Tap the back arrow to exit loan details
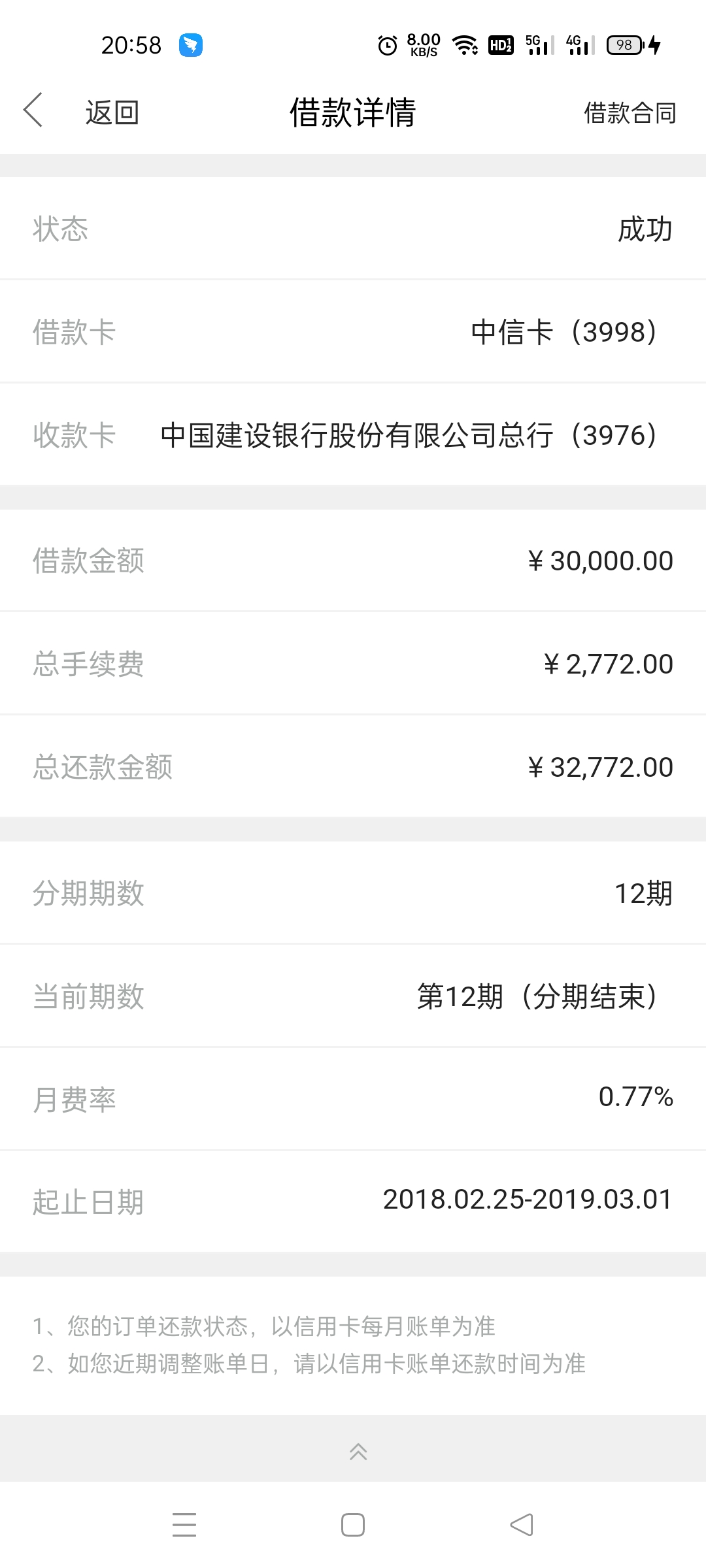Image resolution: width=706 pixels, height=1568 pixels. point(34,111)
